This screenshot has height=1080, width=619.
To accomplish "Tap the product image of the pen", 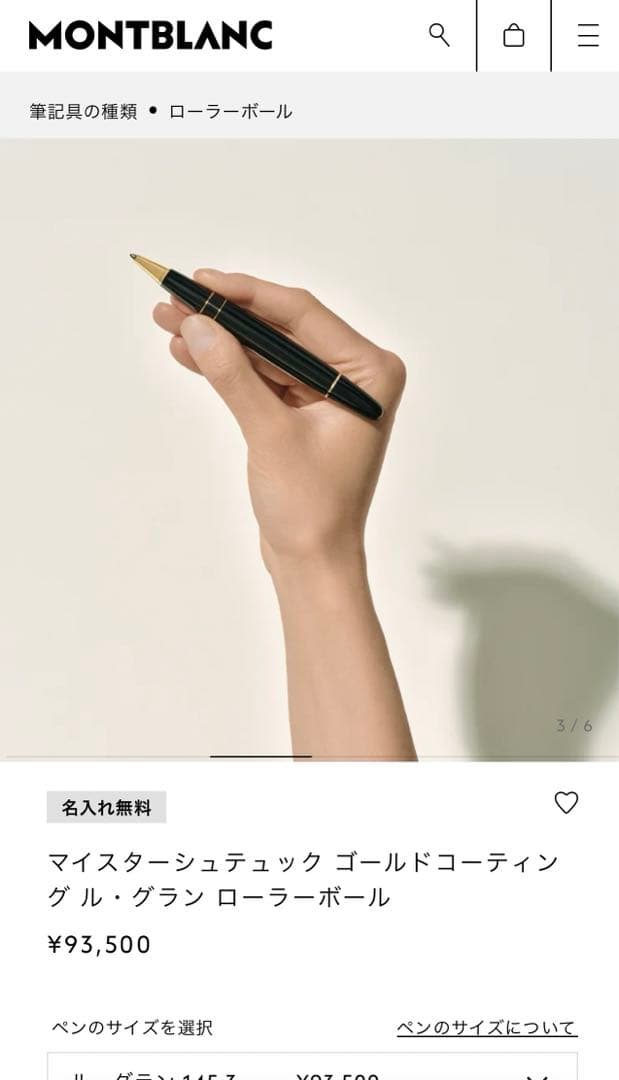I will pos(309,450).
